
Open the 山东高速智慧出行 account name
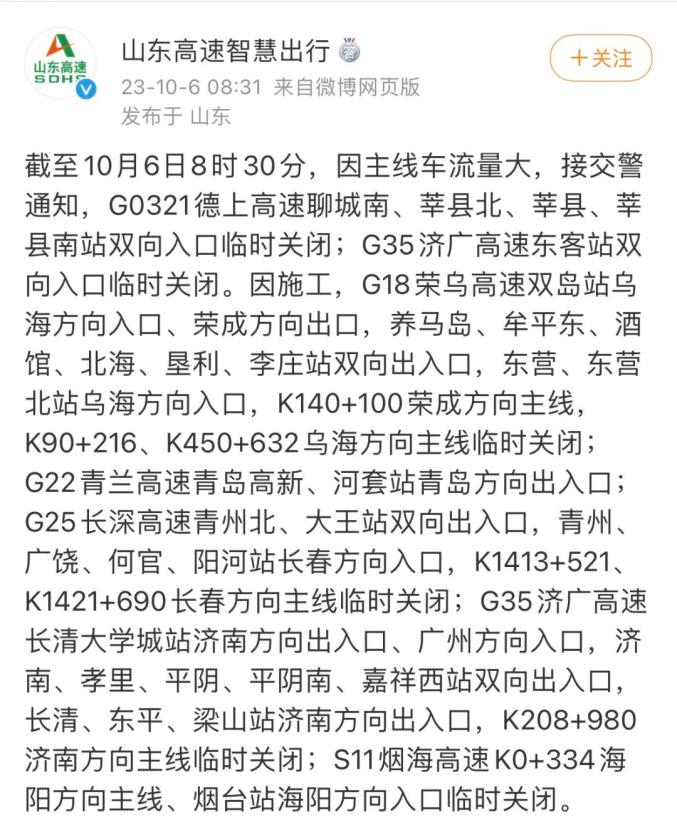(x=226, y=51)
